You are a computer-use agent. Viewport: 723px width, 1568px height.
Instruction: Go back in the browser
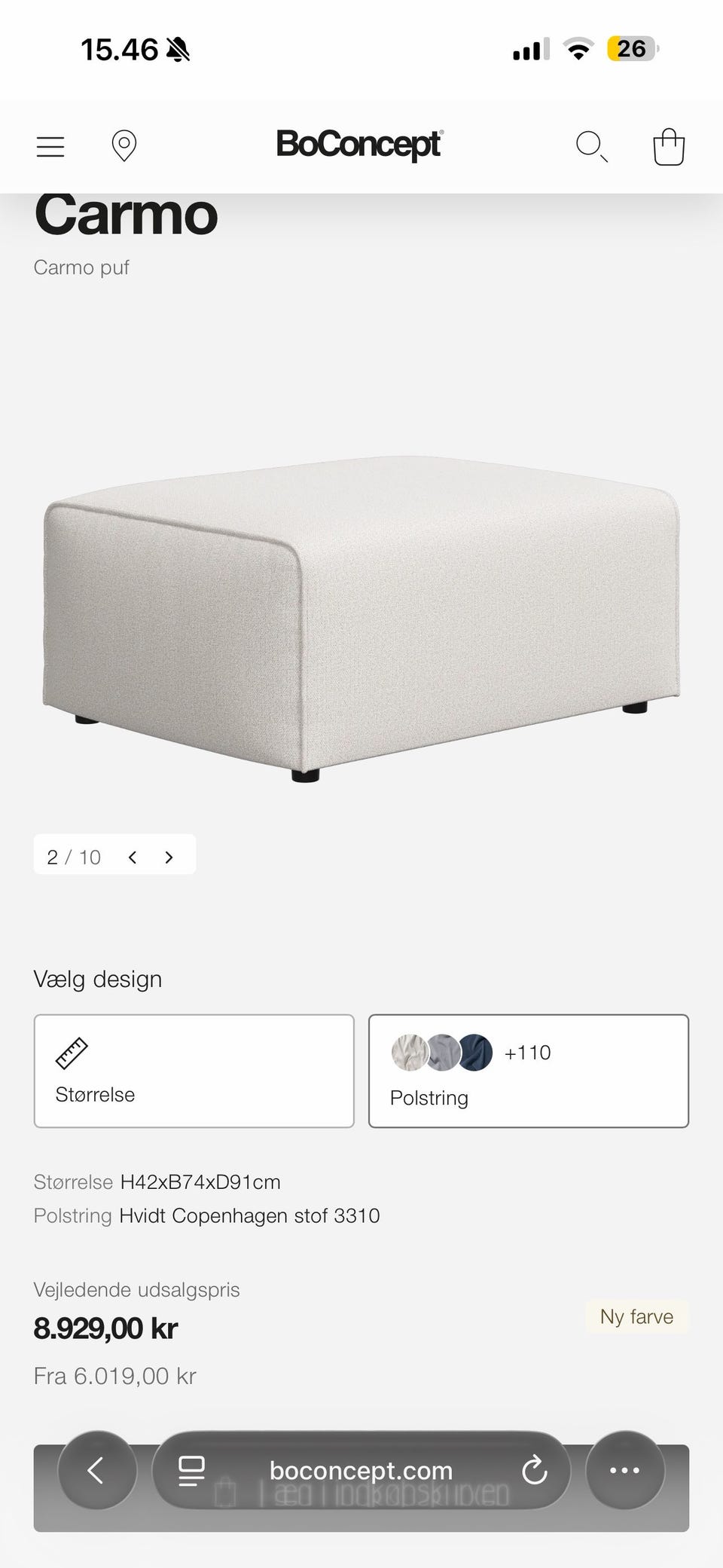[x=96, y=1470]
